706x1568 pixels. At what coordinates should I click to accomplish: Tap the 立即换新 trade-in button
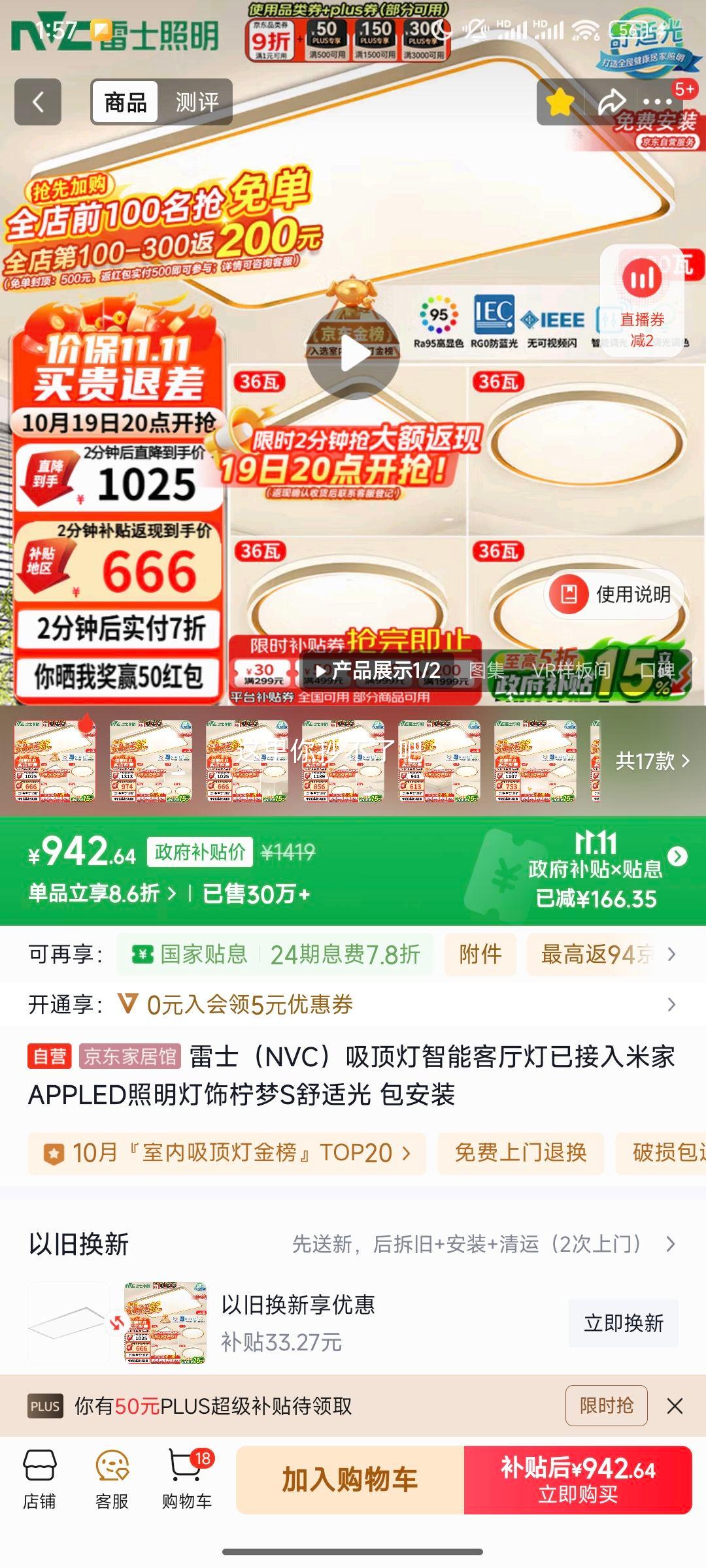pyautogui.click(x=623, y=1323)
